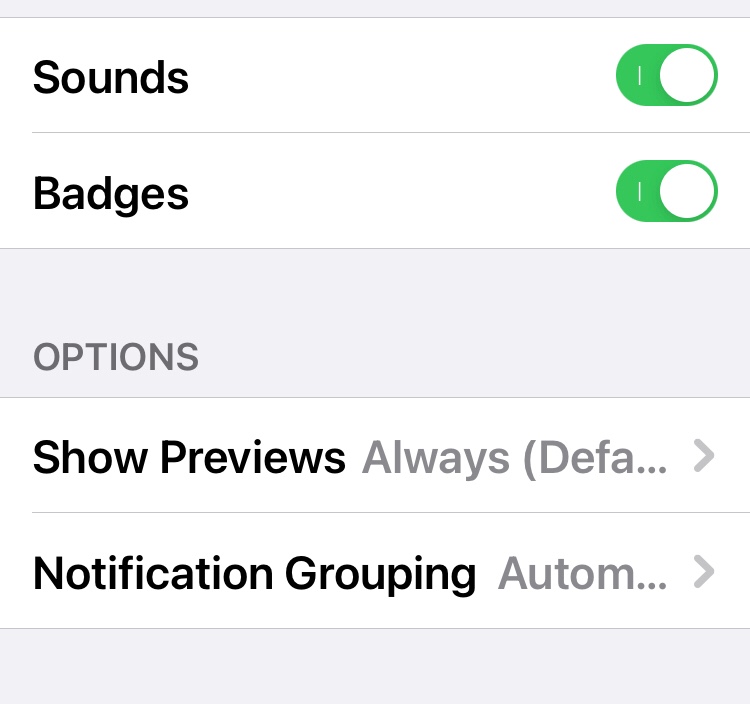Turn off the Sounds switch
The width and height of the screenshot is (750, 704).
pyautogui.click(x=666, y=76)
